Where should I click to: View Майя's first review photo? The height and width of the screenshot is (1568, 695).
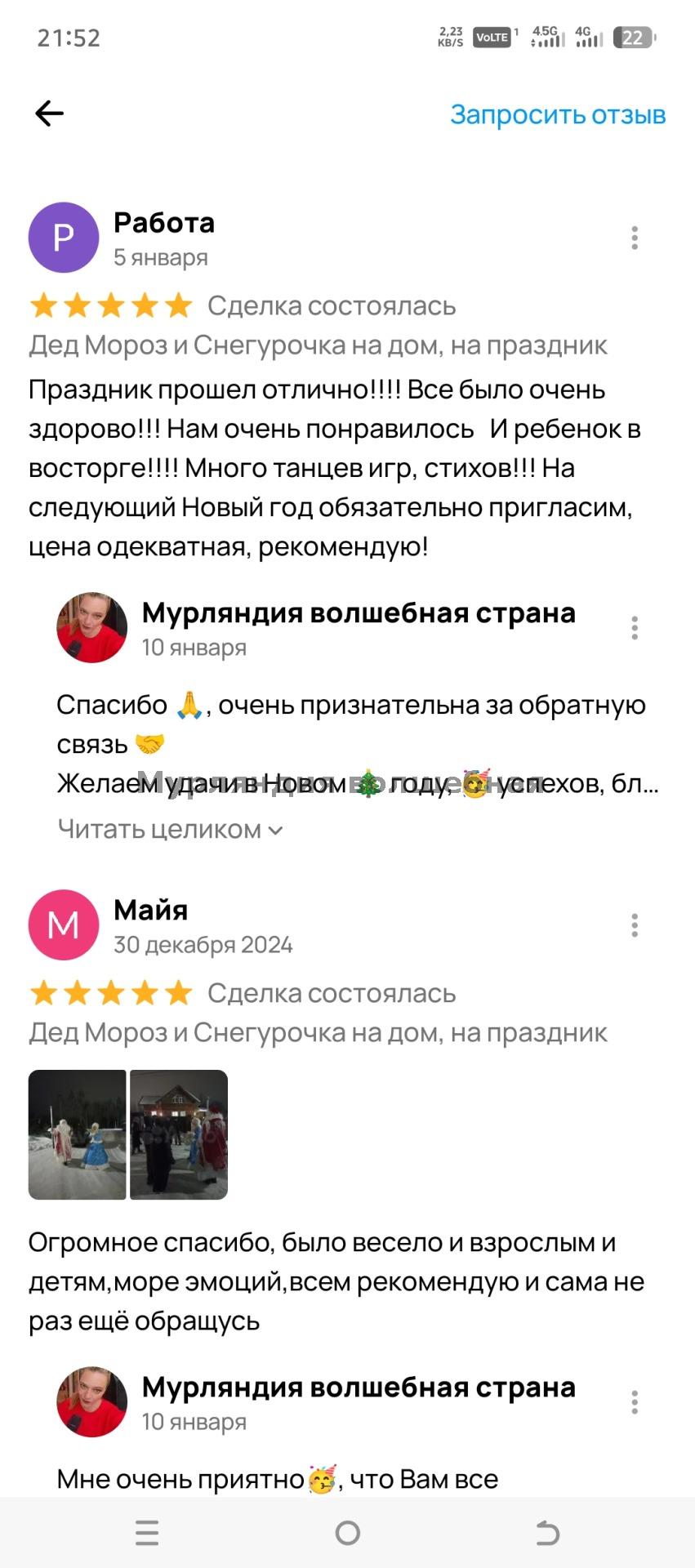(78, 1134)
